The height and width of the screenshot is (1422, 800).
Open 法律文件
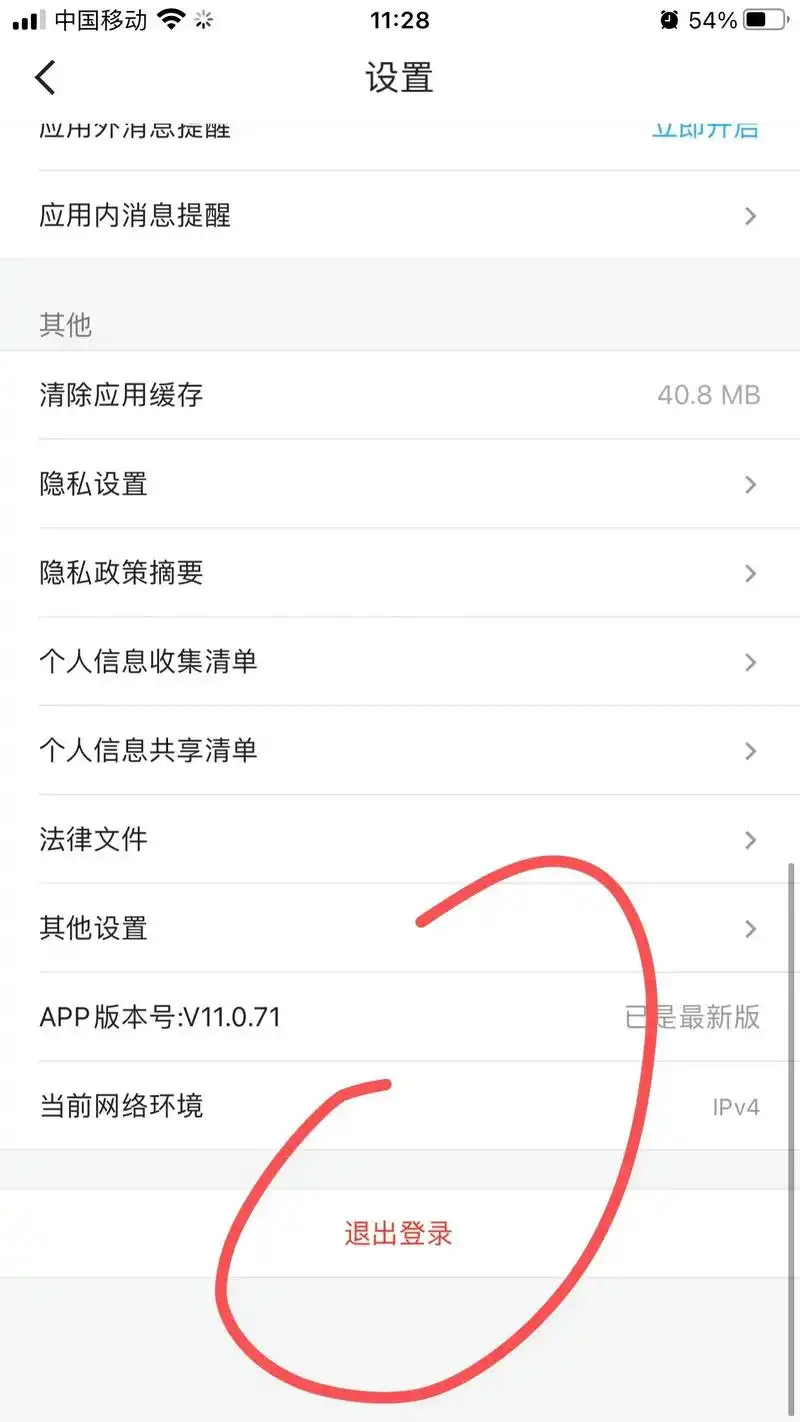[x=400, y=839]
